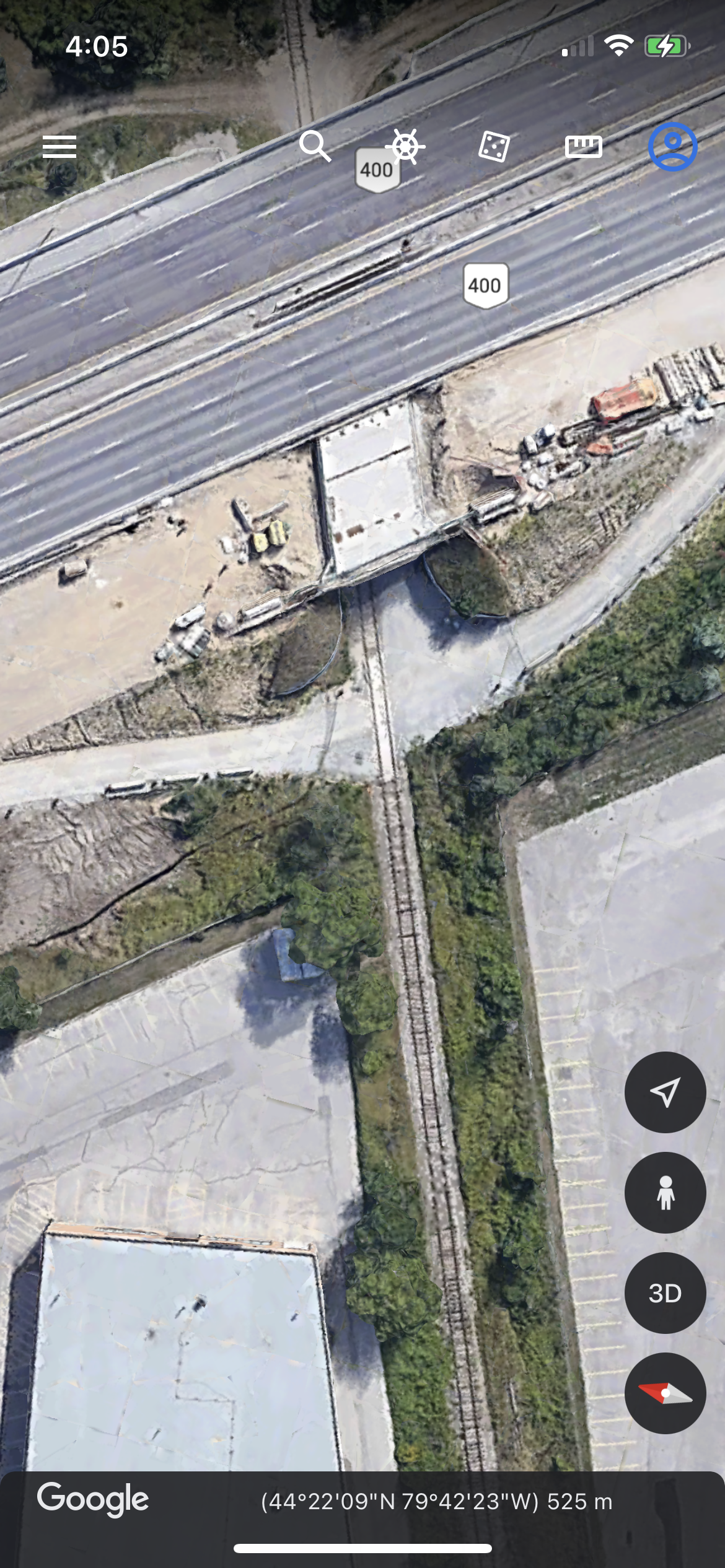The image size is (725, 1568).
Task: Fly to my current location
Action: pos(665,1092)
